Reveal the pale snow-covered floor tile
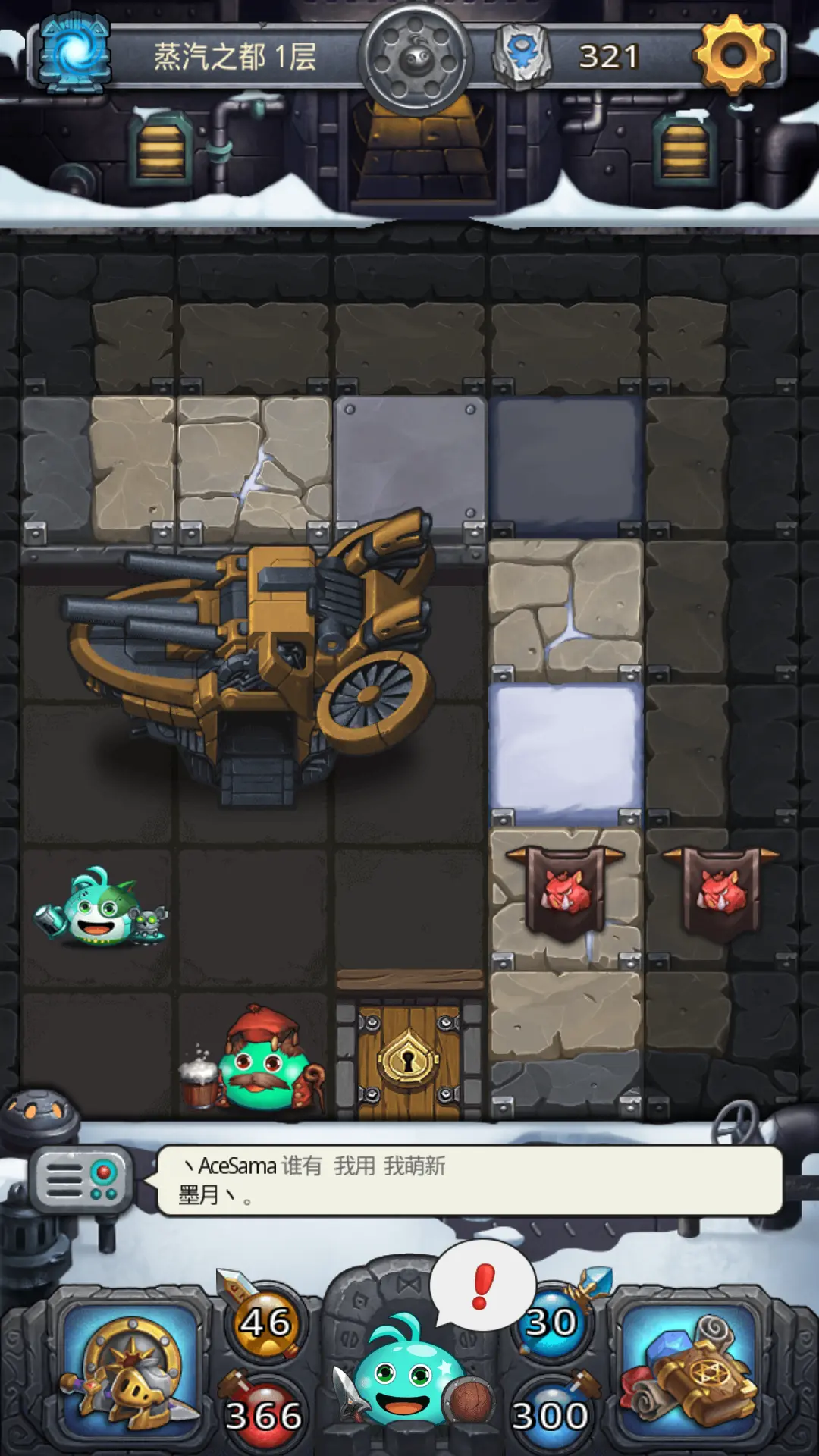819x1456 pixels. (566, 749)
